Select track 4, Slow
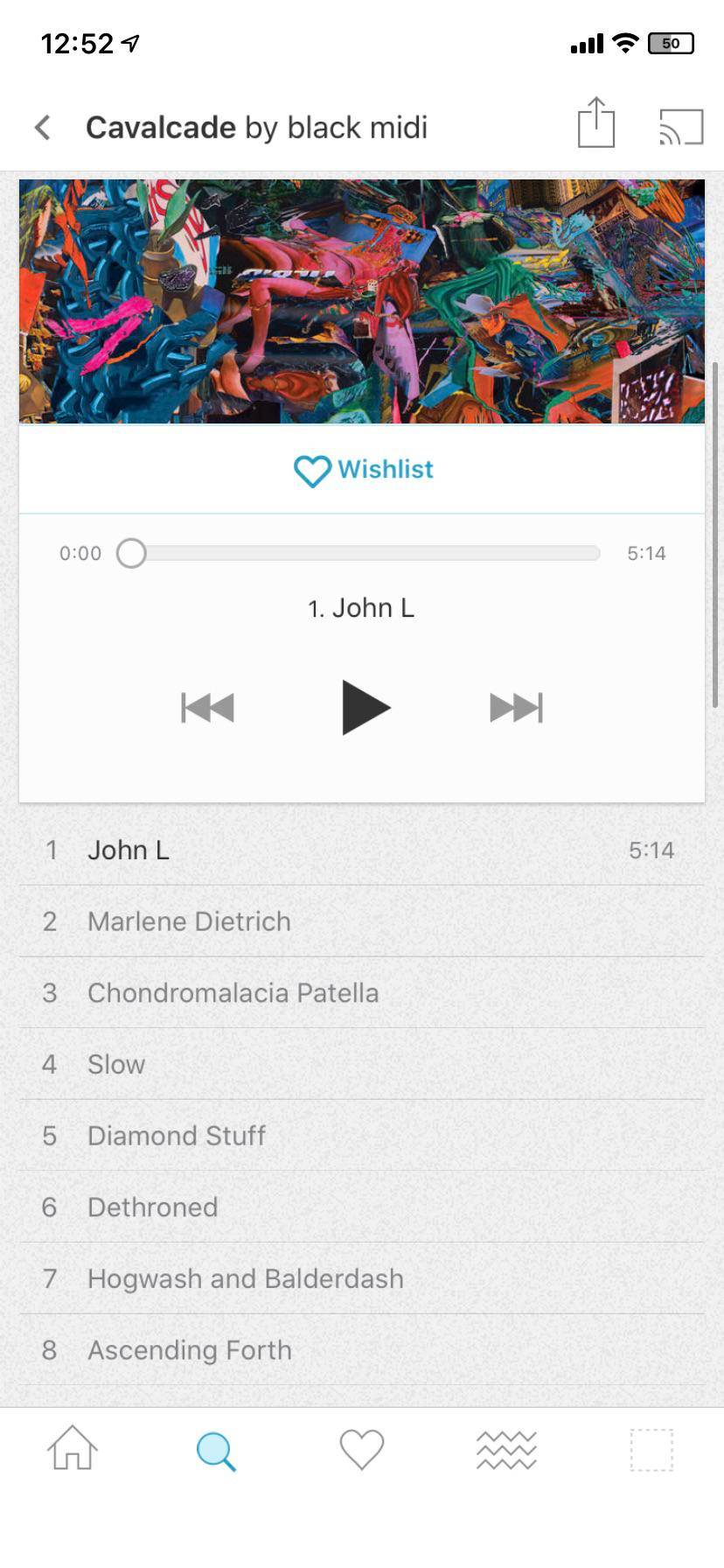 pyautogui.click(x=115, y=1064)
